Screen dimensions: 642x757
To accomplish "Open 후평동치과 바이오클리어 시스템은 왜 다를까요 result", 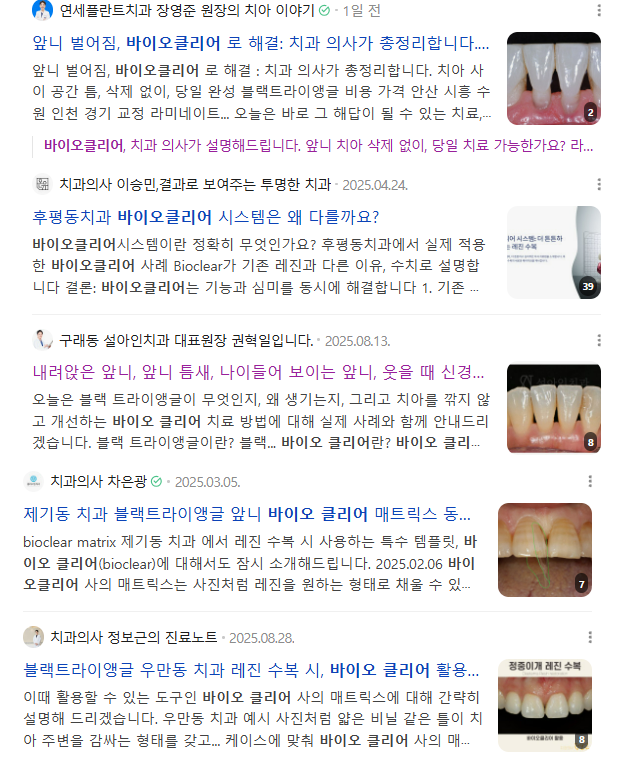I will point(206,216).
